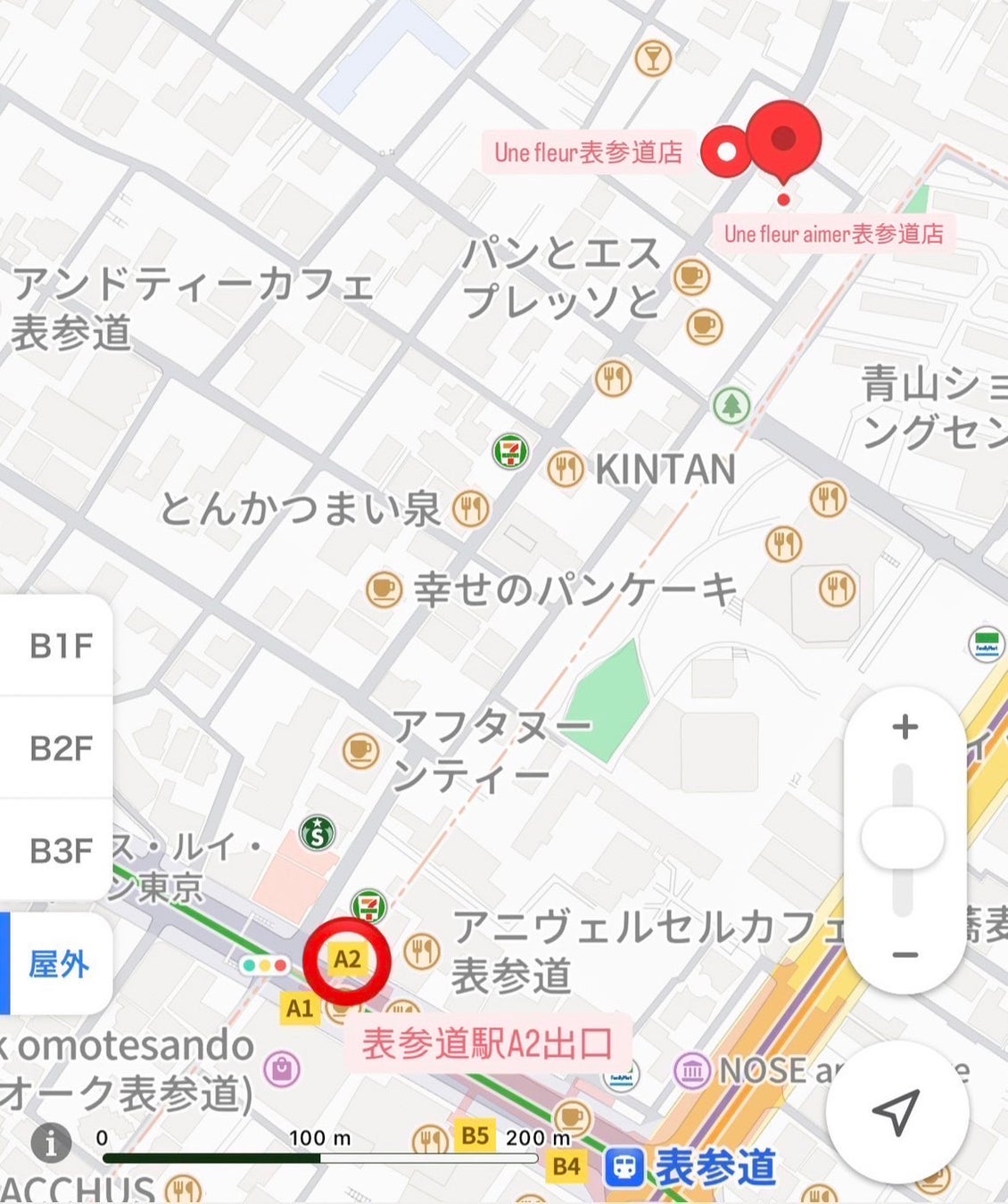Show the B3F floor map
This screenshot has height=1204, width=1008.
(x=59, y=851)
